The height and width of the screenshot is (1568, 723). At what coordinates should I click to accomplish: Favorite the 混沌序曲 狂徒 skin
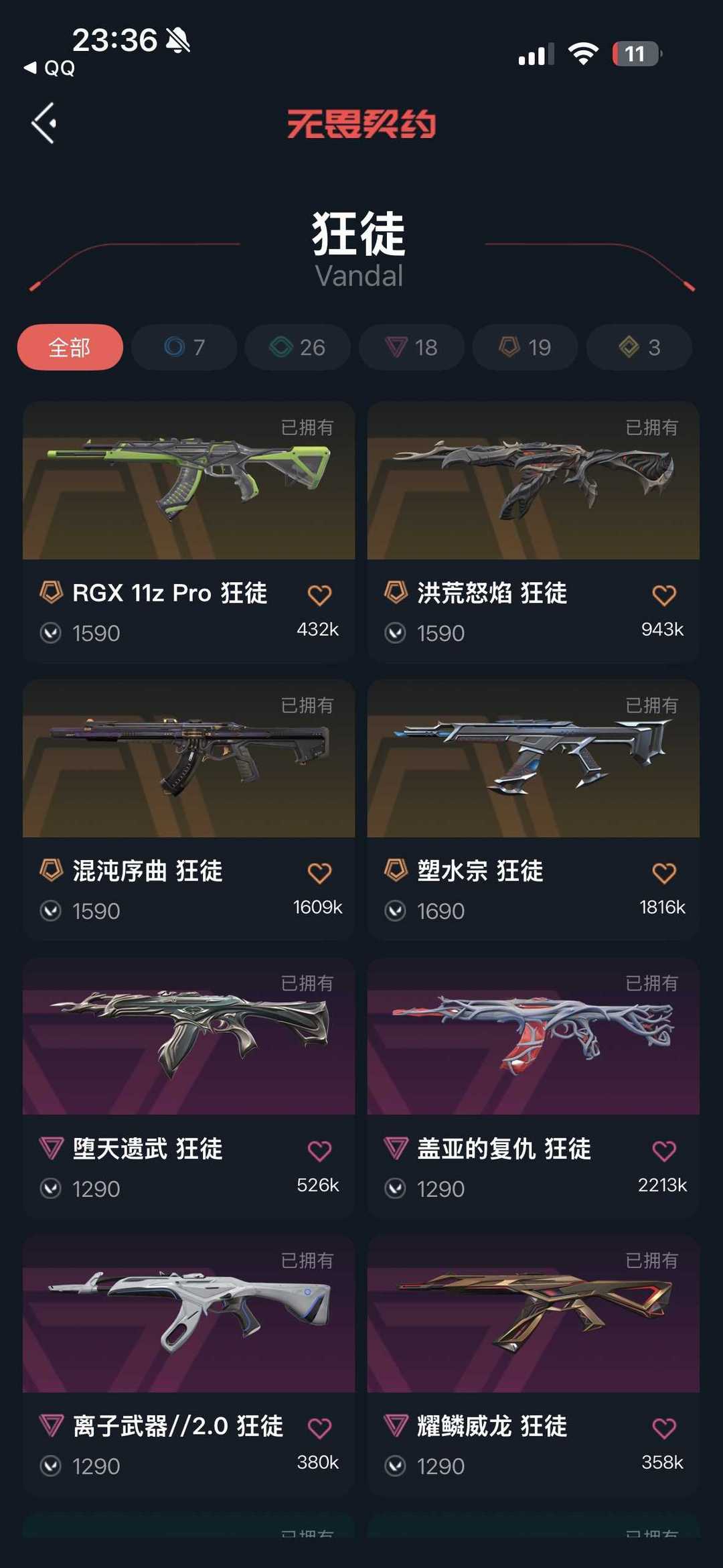coord(319,873)
